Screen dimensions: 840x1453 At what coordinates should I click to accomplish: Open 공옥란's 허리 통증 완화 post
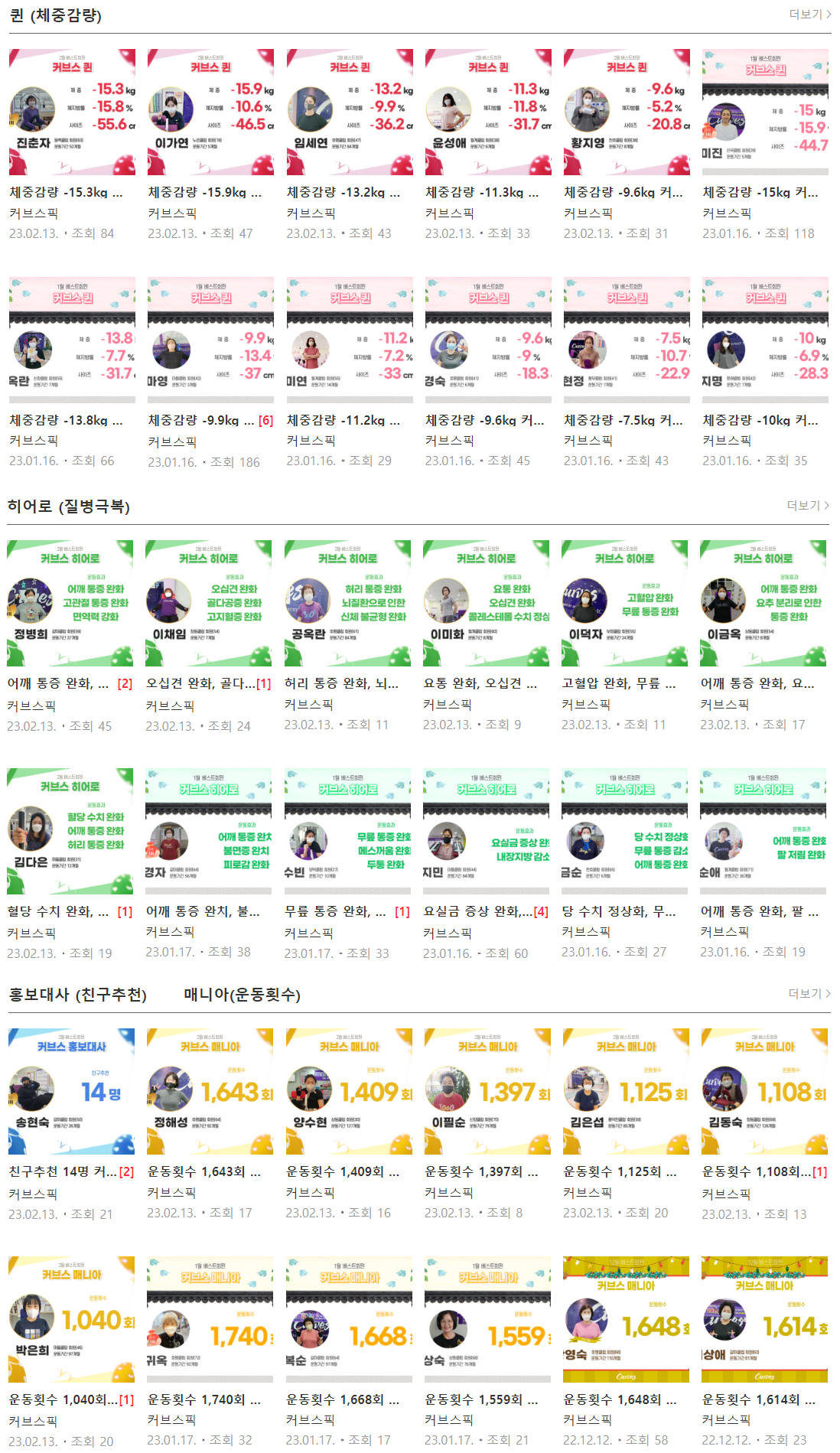(340, 684)
